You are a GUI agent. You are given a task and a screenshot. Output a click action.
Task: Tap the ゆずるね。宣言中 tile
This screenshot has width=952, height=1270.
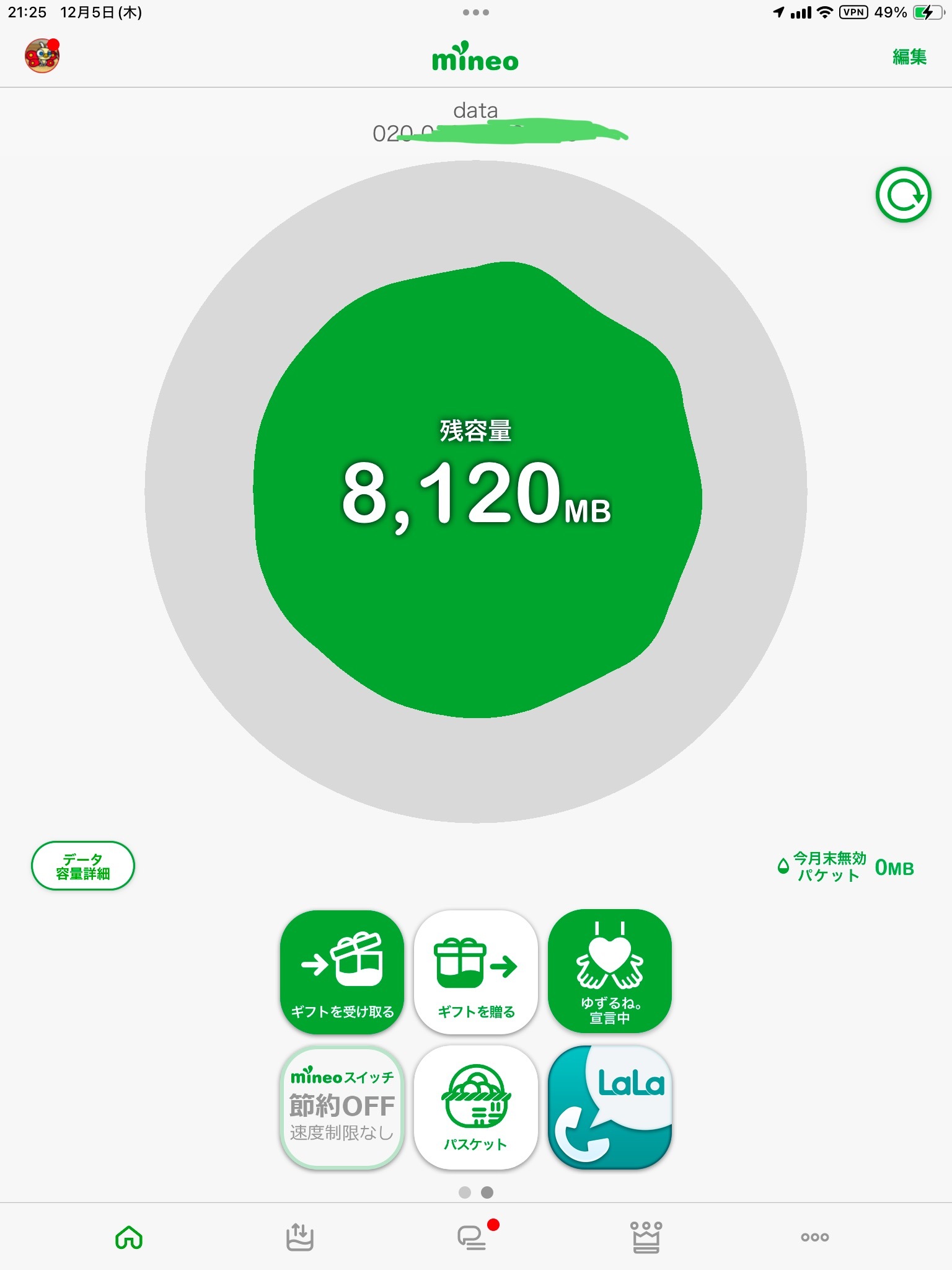[610, 972]
